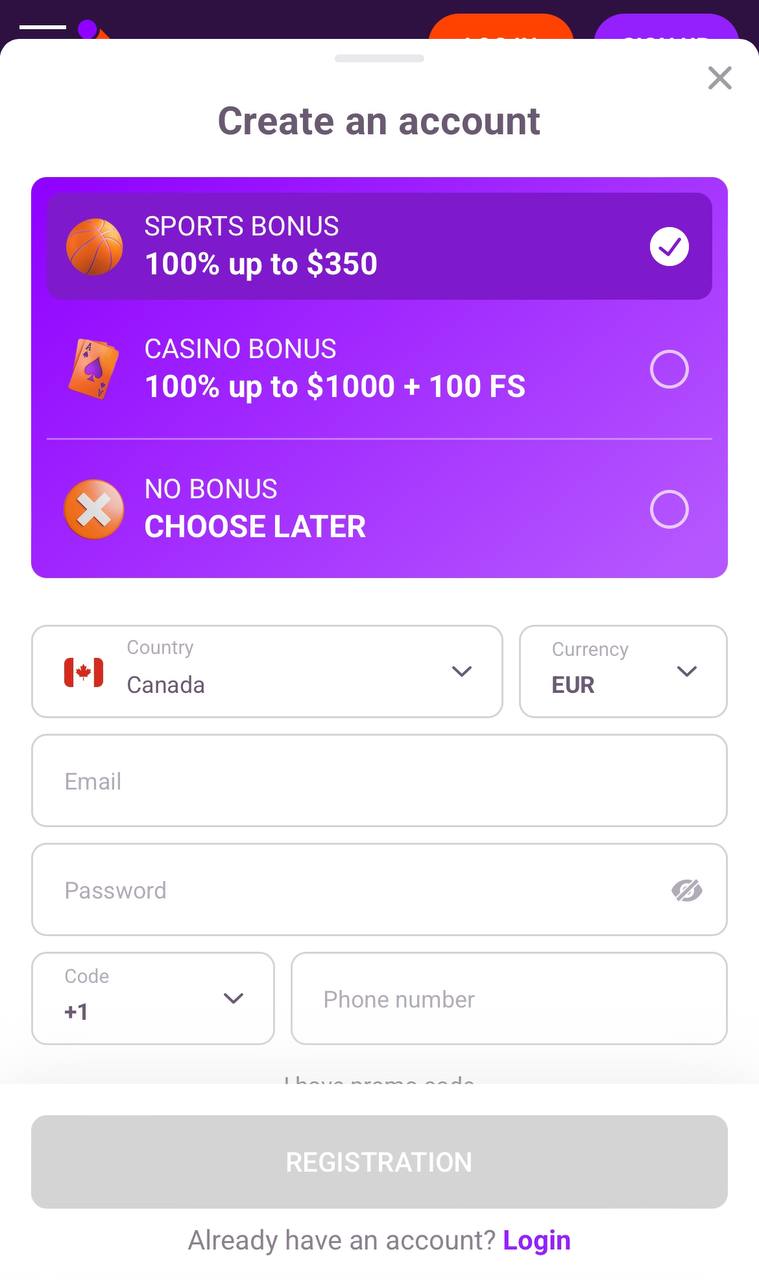
Task: Select the Sports Bonus option
Action: tap(379, 246)
